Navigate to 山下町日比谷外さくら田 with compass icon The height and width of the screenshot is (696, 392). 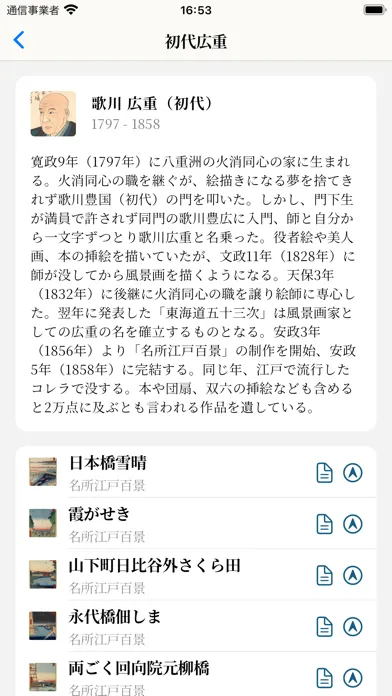pyautogui.click(x=353, y=576)
